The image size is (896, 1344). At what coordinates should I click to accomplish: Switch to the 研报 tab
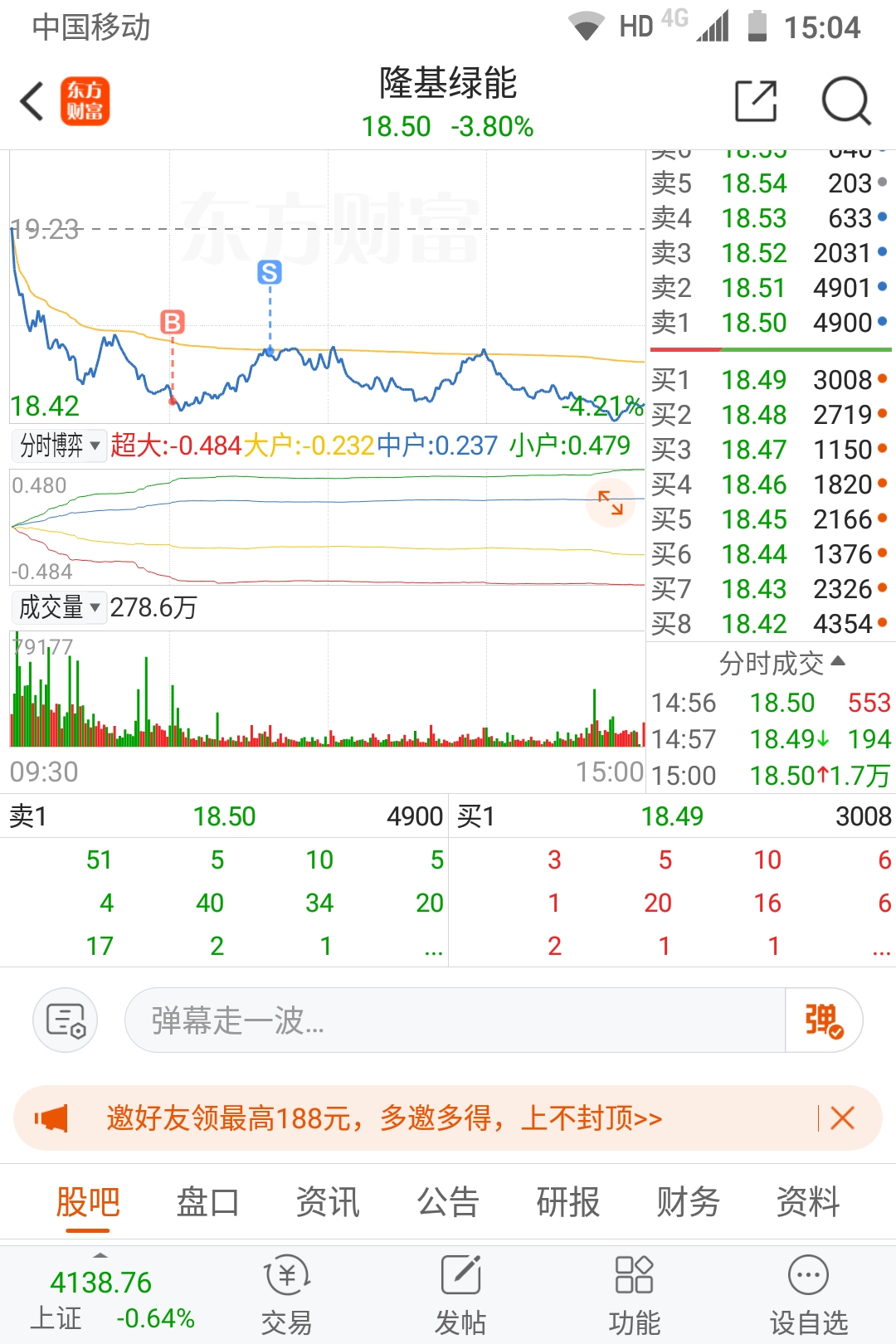click(x=568, y=1202)
